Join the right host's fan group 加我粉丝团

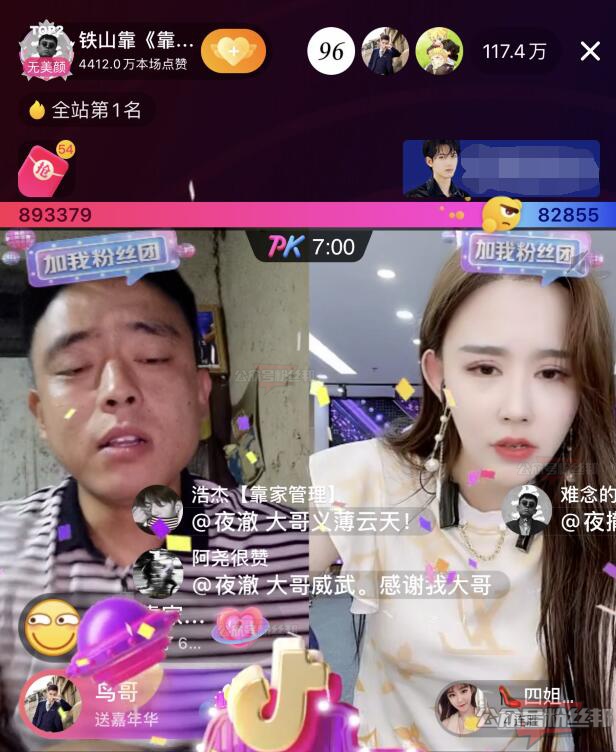[520, 255]
